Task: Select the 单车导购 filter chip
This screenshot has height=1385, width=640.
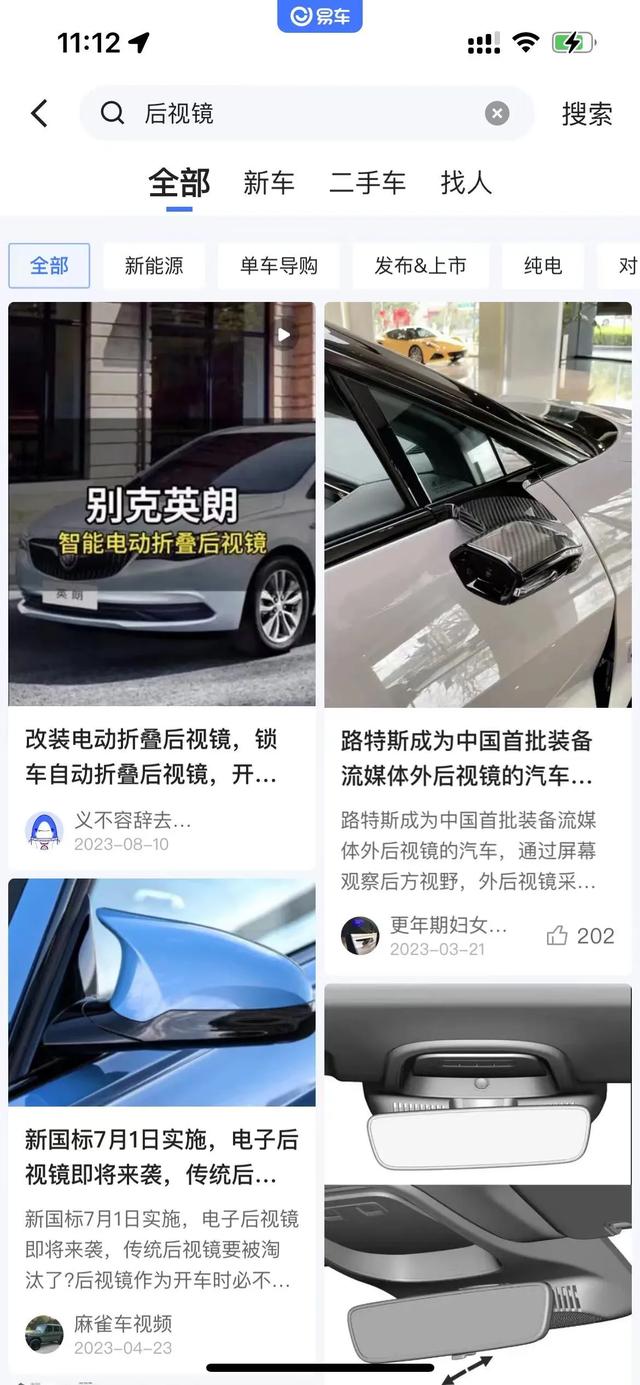Action: 278,266
